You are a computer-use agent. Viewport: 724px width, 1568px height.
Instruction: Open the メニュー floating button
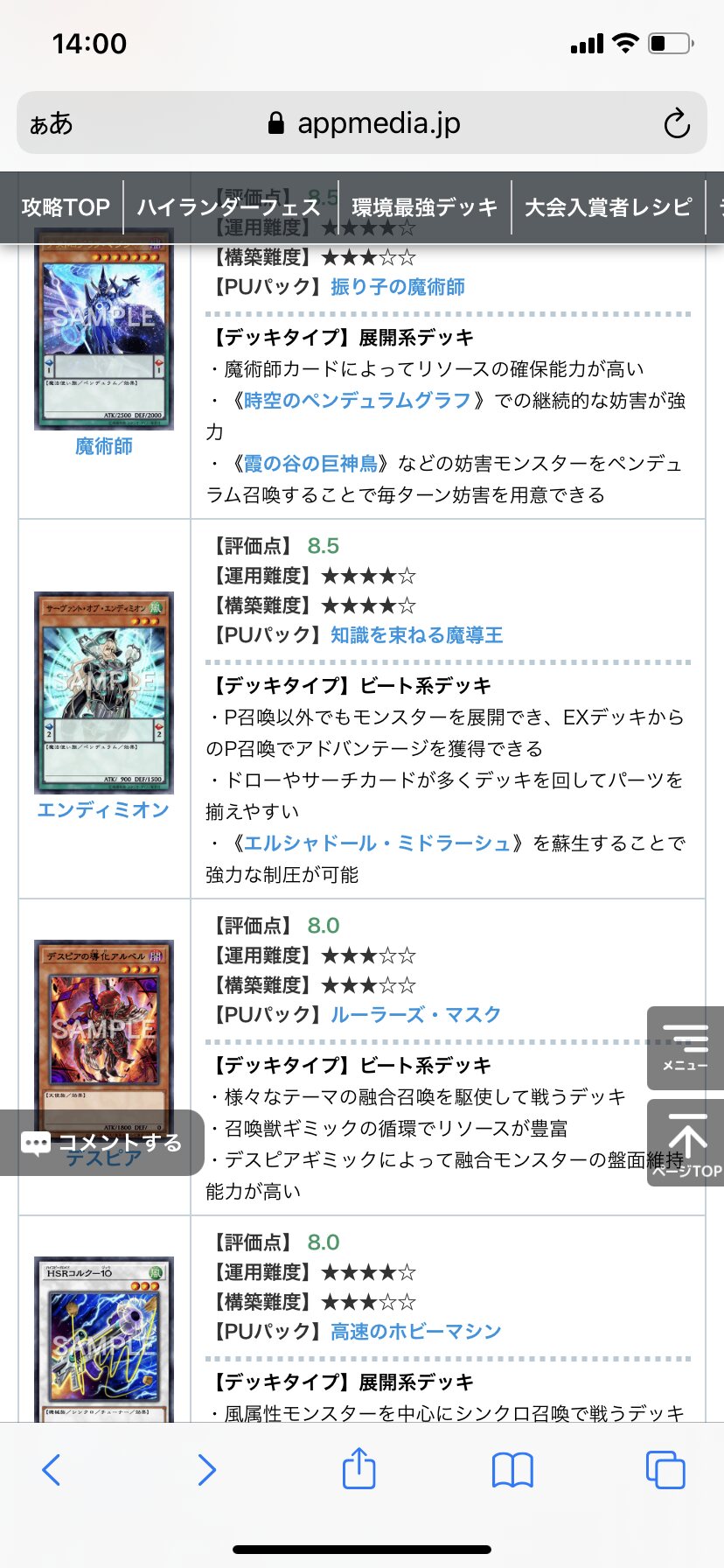pos(686,1048)
